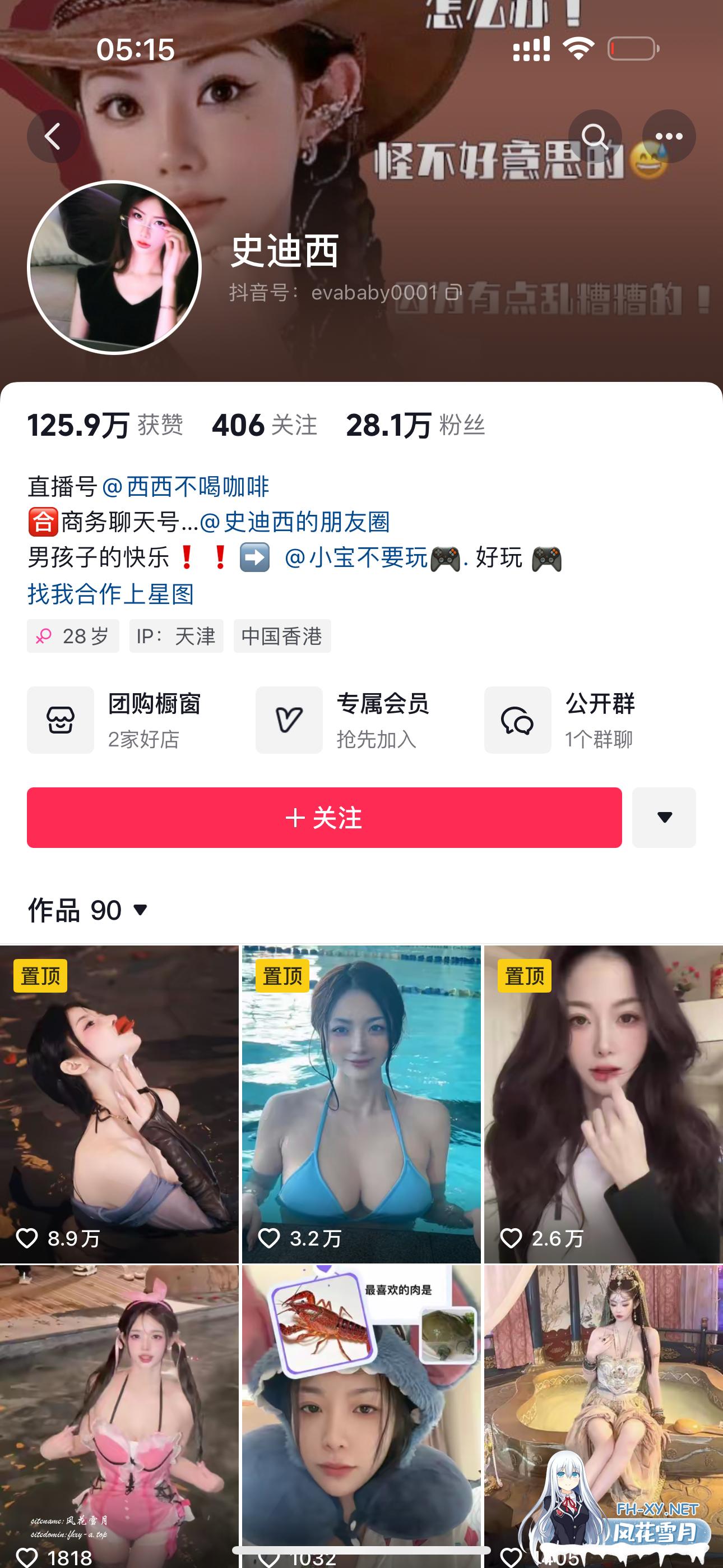Open pinned pool video with 3.2万 likes
The height and width of the screenshot is (1568, 723).
(361, 1103)
